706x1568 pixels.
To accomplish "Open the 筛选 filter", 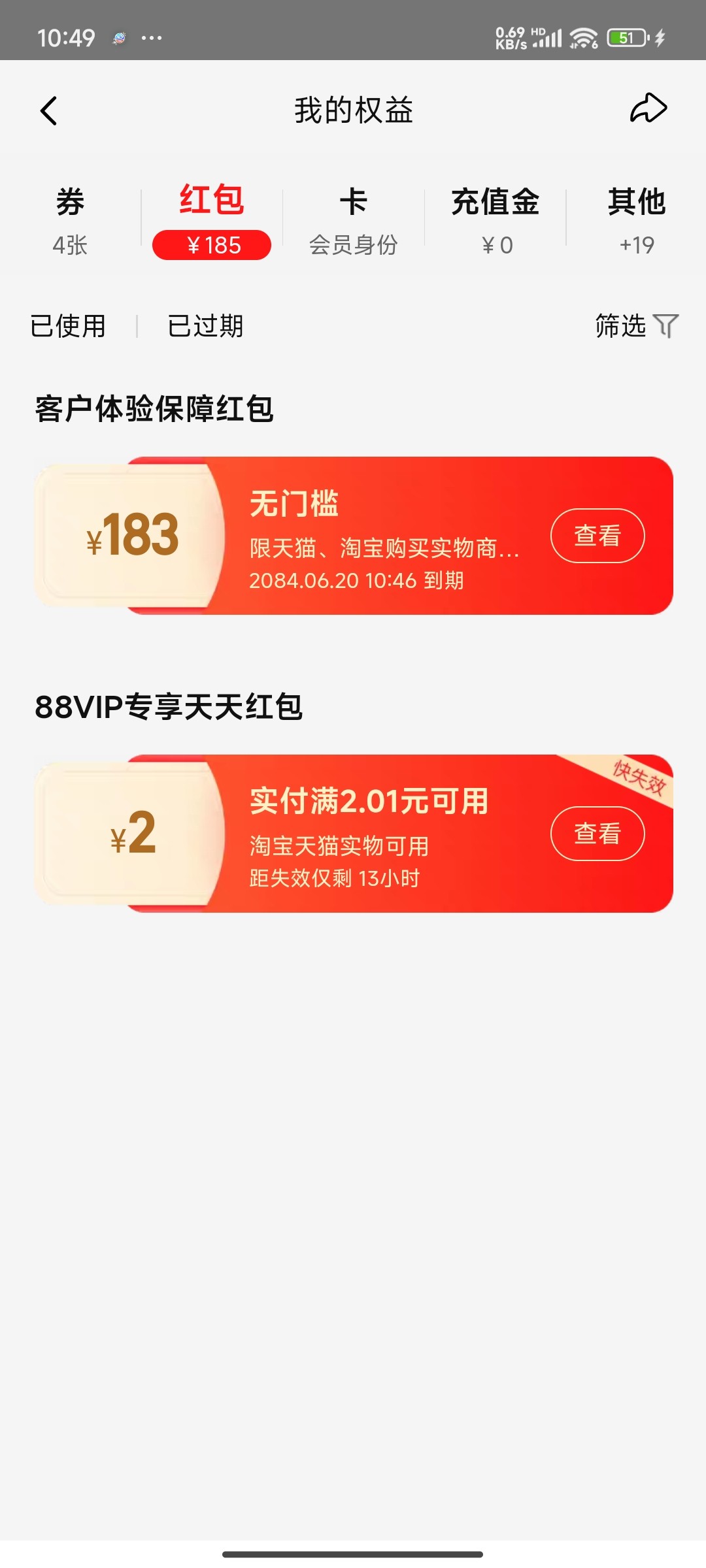I will coord(636,325).
